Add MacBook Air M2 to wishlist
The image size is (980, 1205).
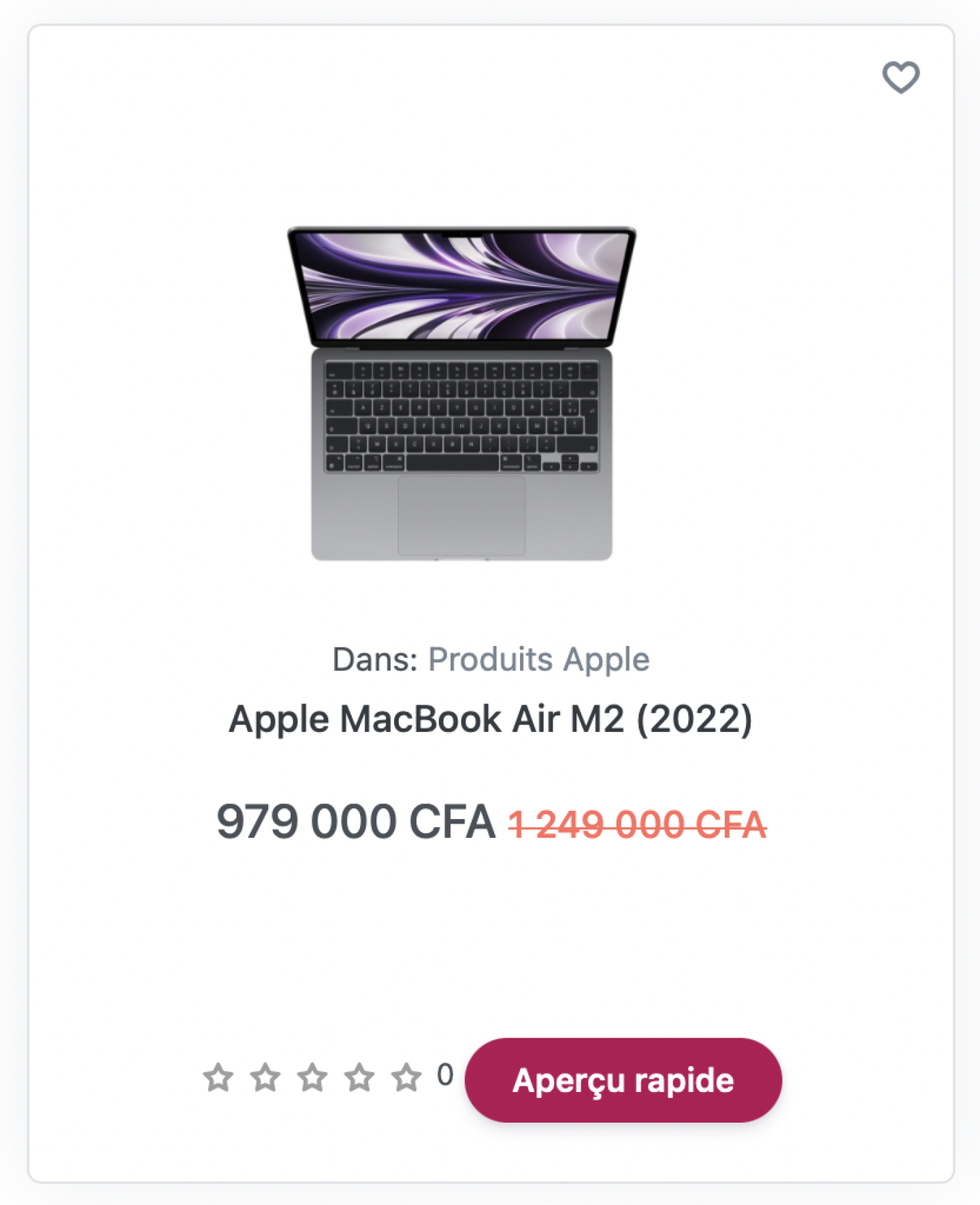click(x=900, y=77)
